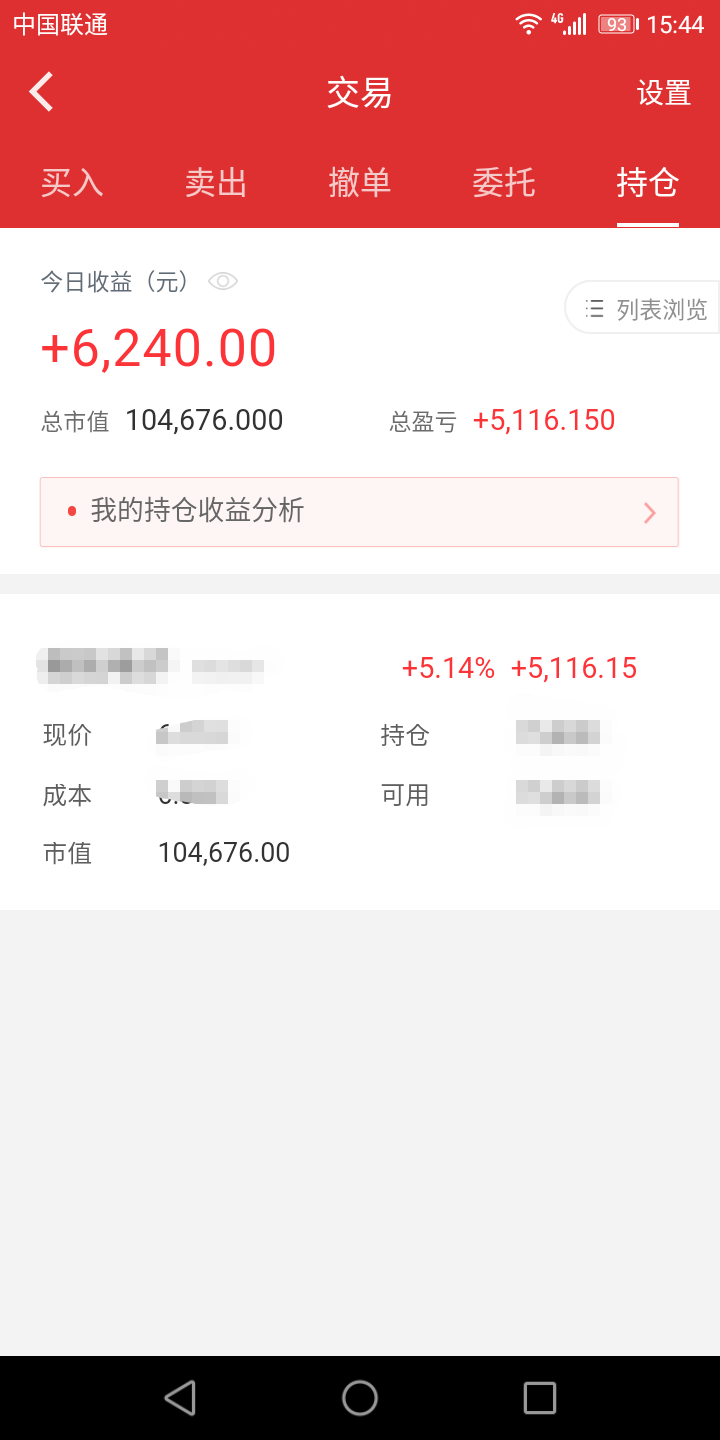The height and width of the screenshot is (1440, 720).
Task: Select the 委托 tab
Action: coord(504,183)
